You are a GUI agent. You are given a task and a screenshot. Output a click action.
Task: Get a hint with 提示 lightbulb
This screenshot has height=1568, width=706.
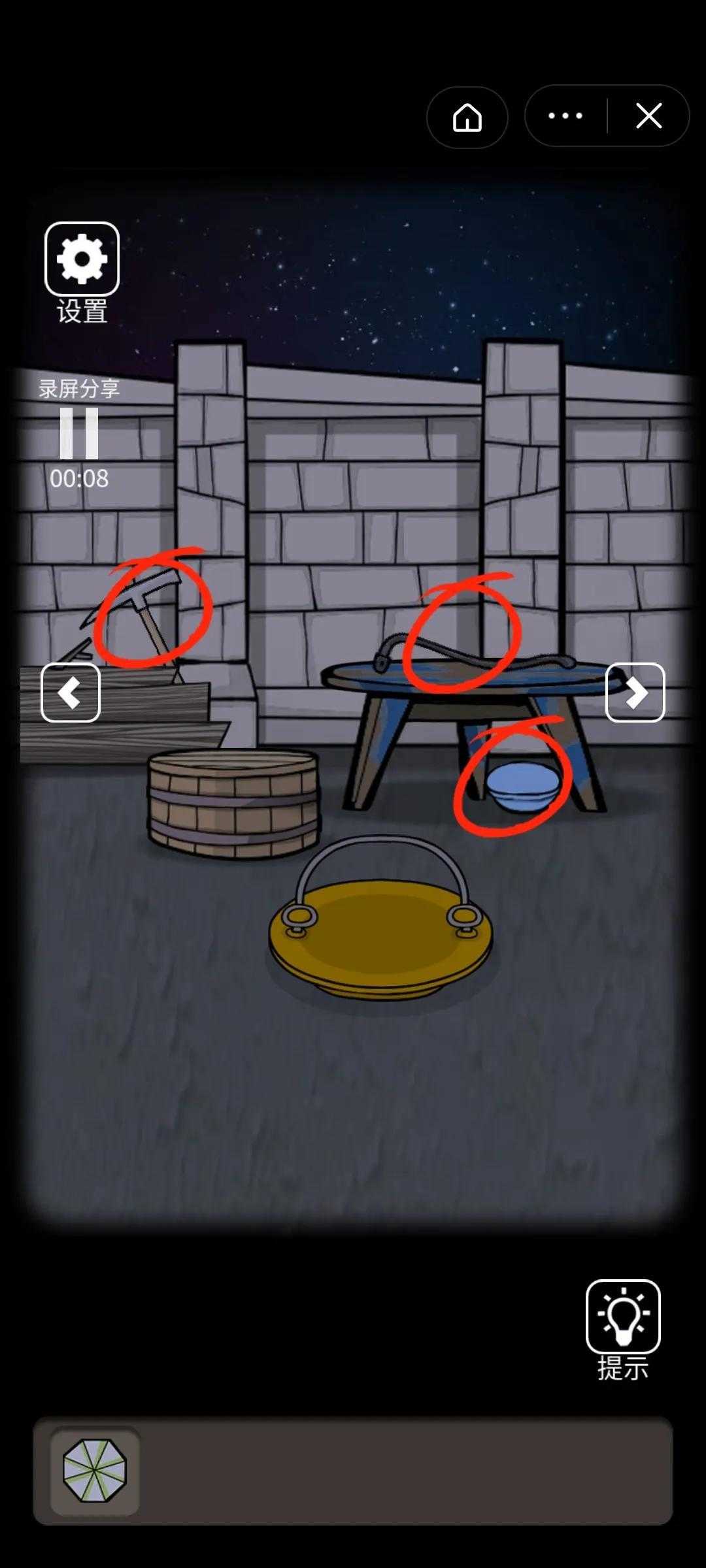[x=622, y=1316]
